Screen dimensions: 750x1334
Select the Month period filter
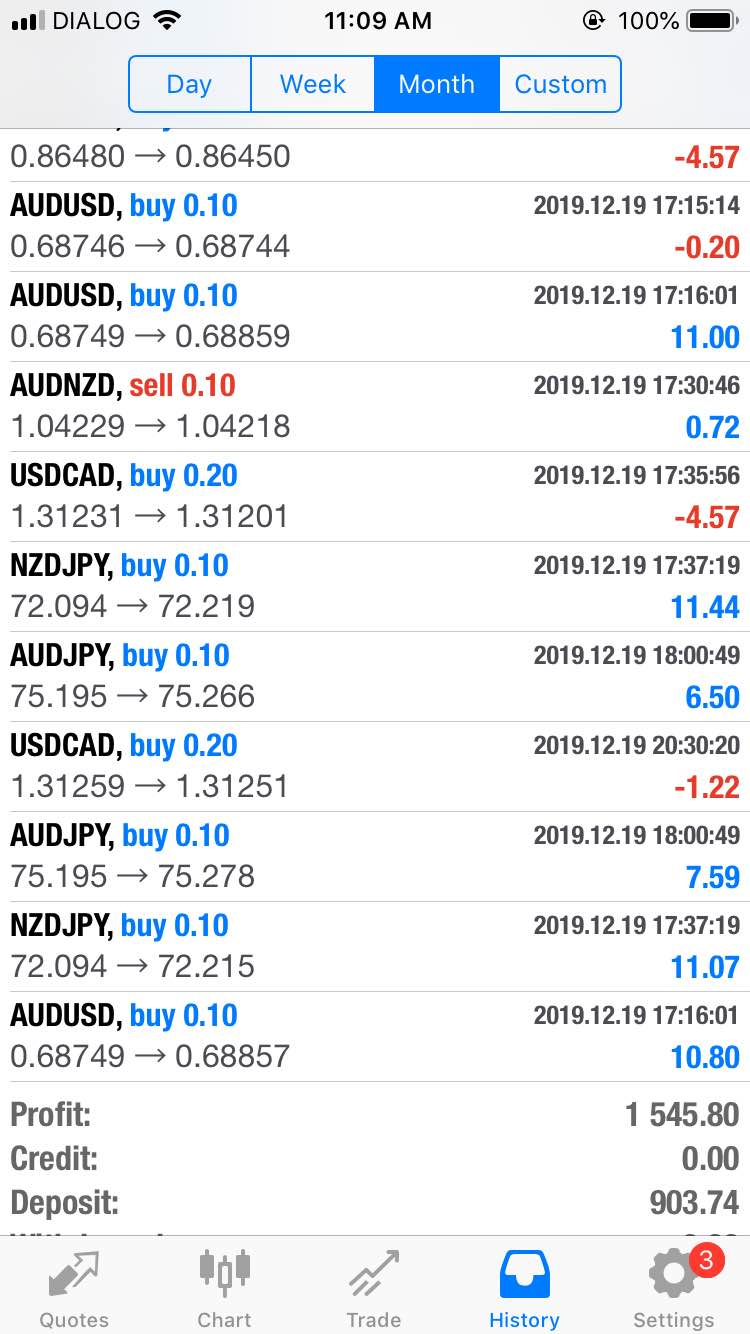click(x=437, y=84)
